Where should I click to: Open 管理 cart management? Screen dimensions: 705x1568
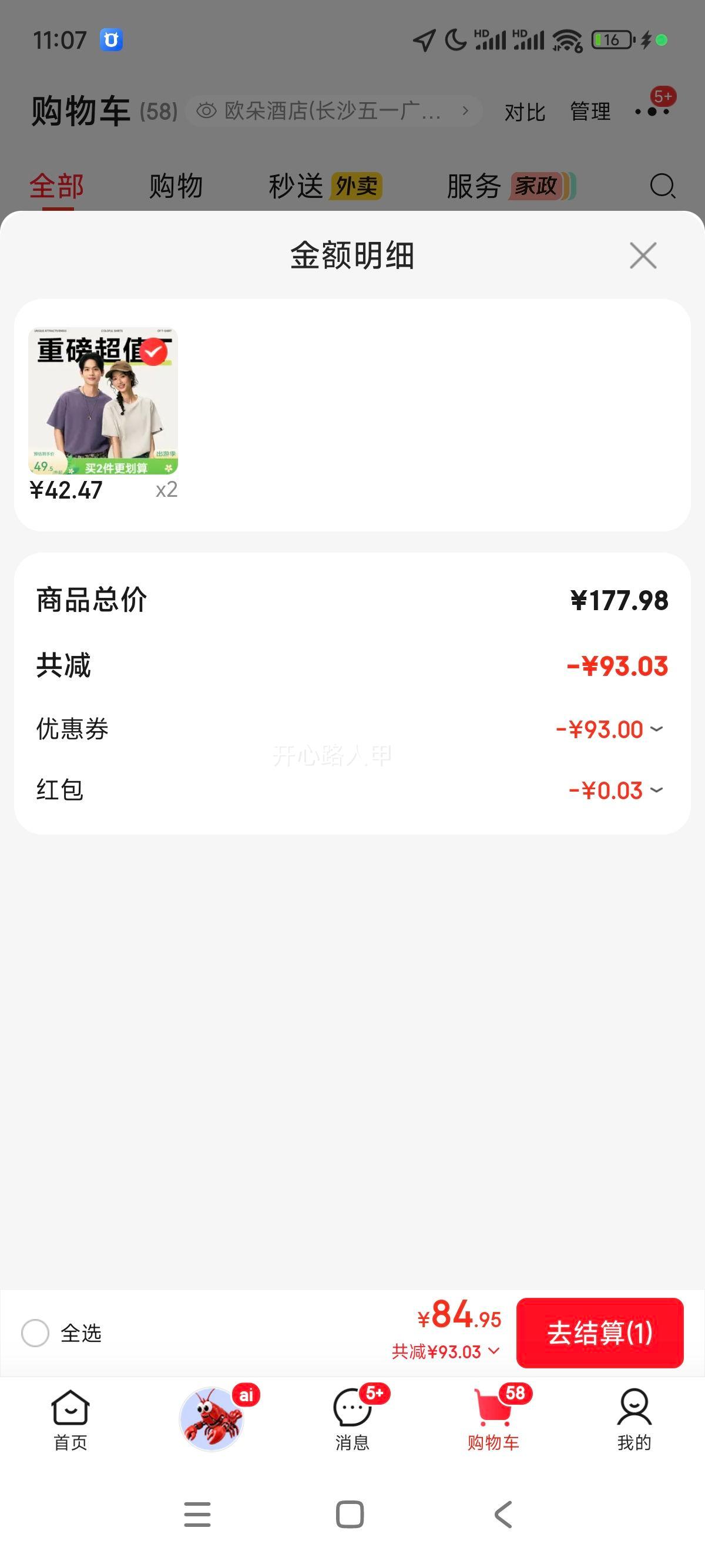[589, 110]
